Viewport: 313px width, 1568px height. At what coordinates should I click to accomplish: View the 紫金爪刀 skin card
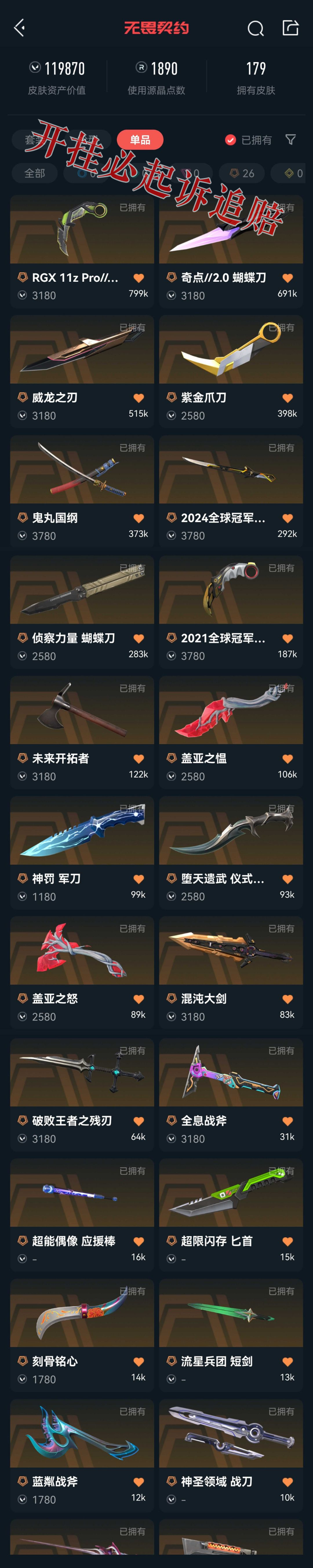point(231,369)
